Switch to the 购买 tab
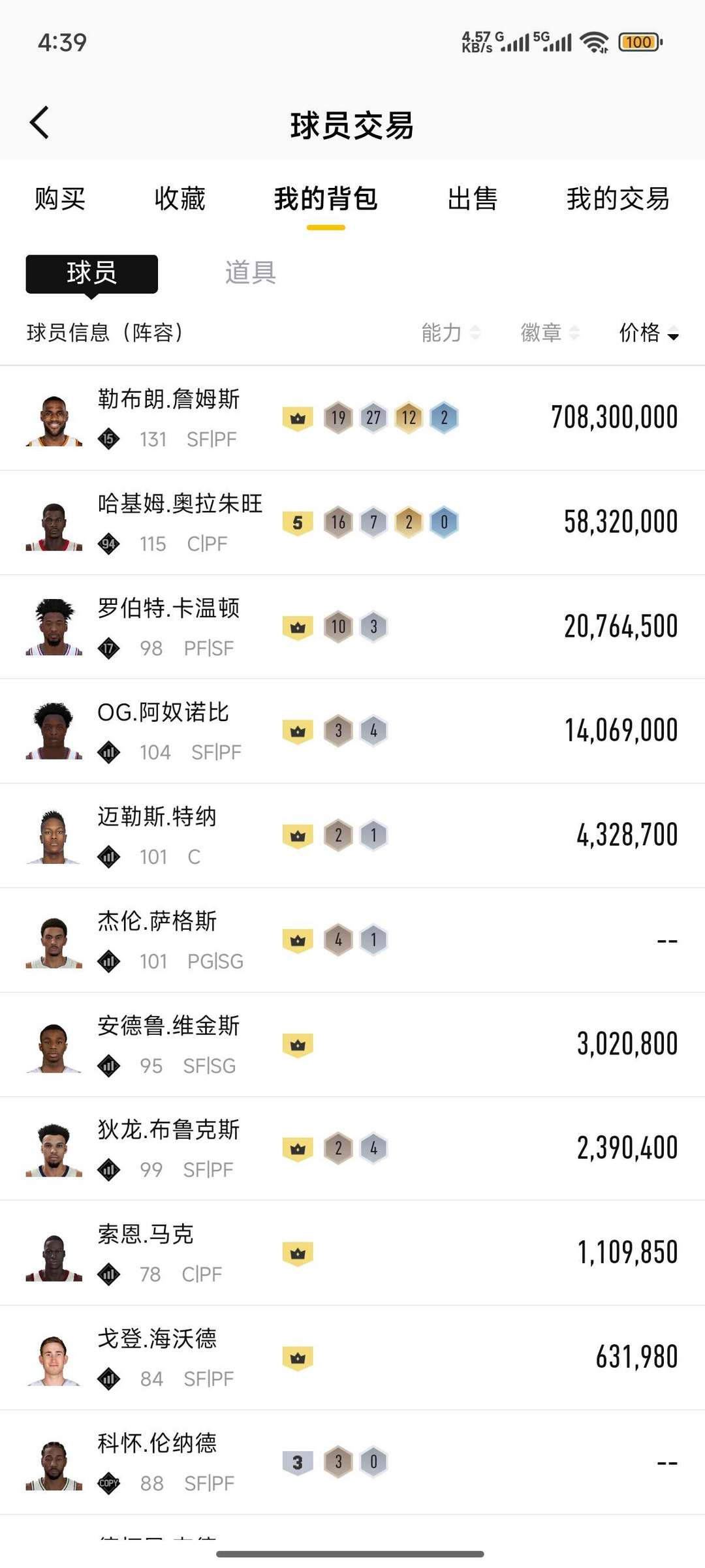The height and width of the screenshot is (1568, 705). 60,198
